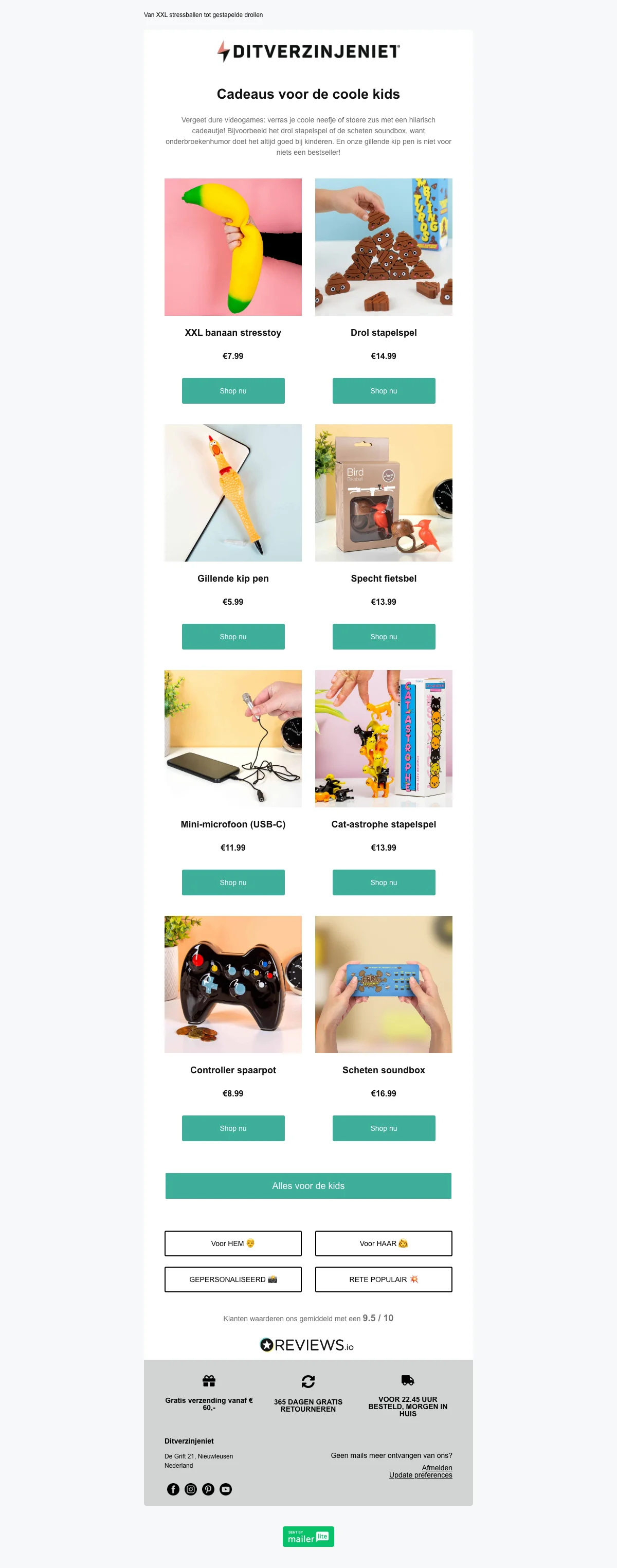The image size is (617, 1568).
Task: Open the Drol stapelspel product image
Action: pyautogui.click(x=384, y=247)
